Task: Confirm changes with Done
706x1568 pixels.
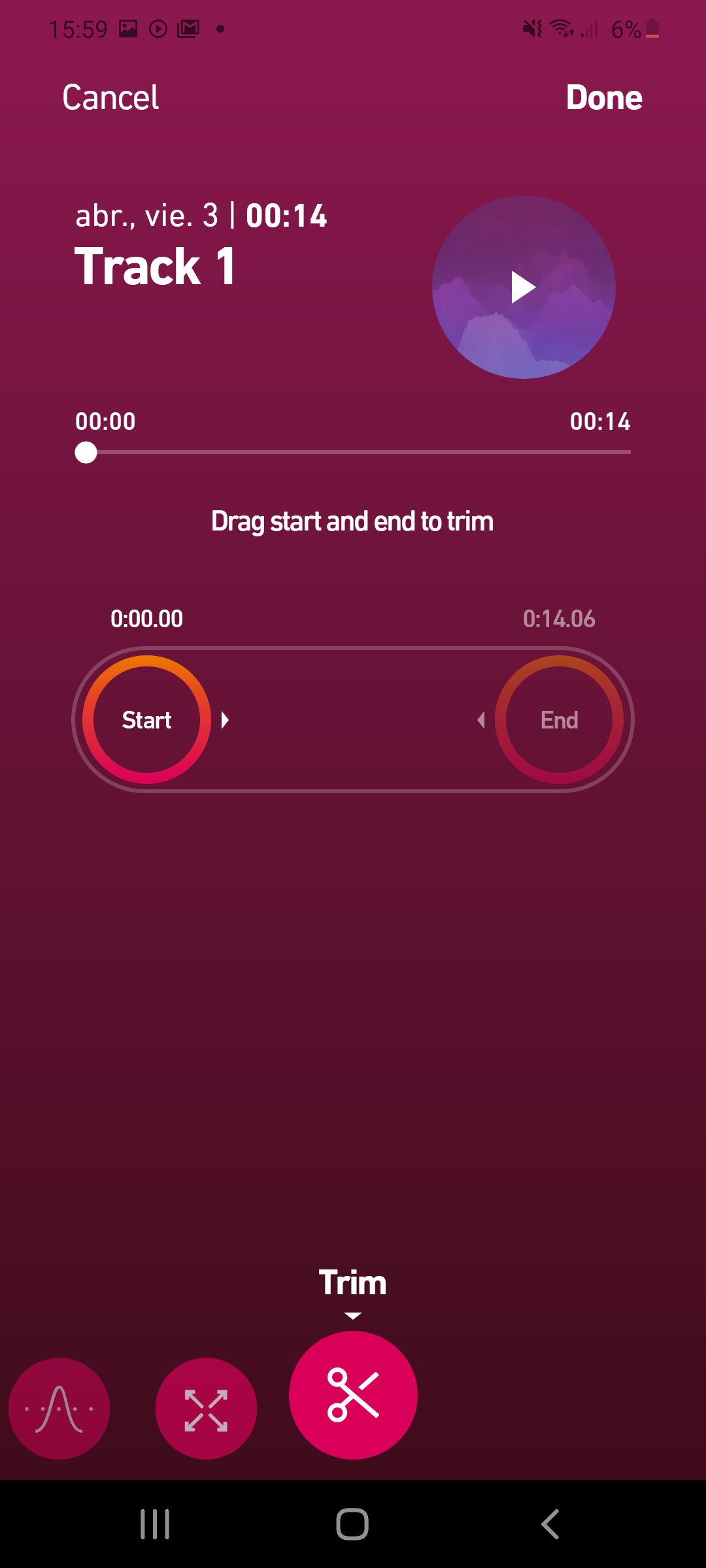Action: 604,98
